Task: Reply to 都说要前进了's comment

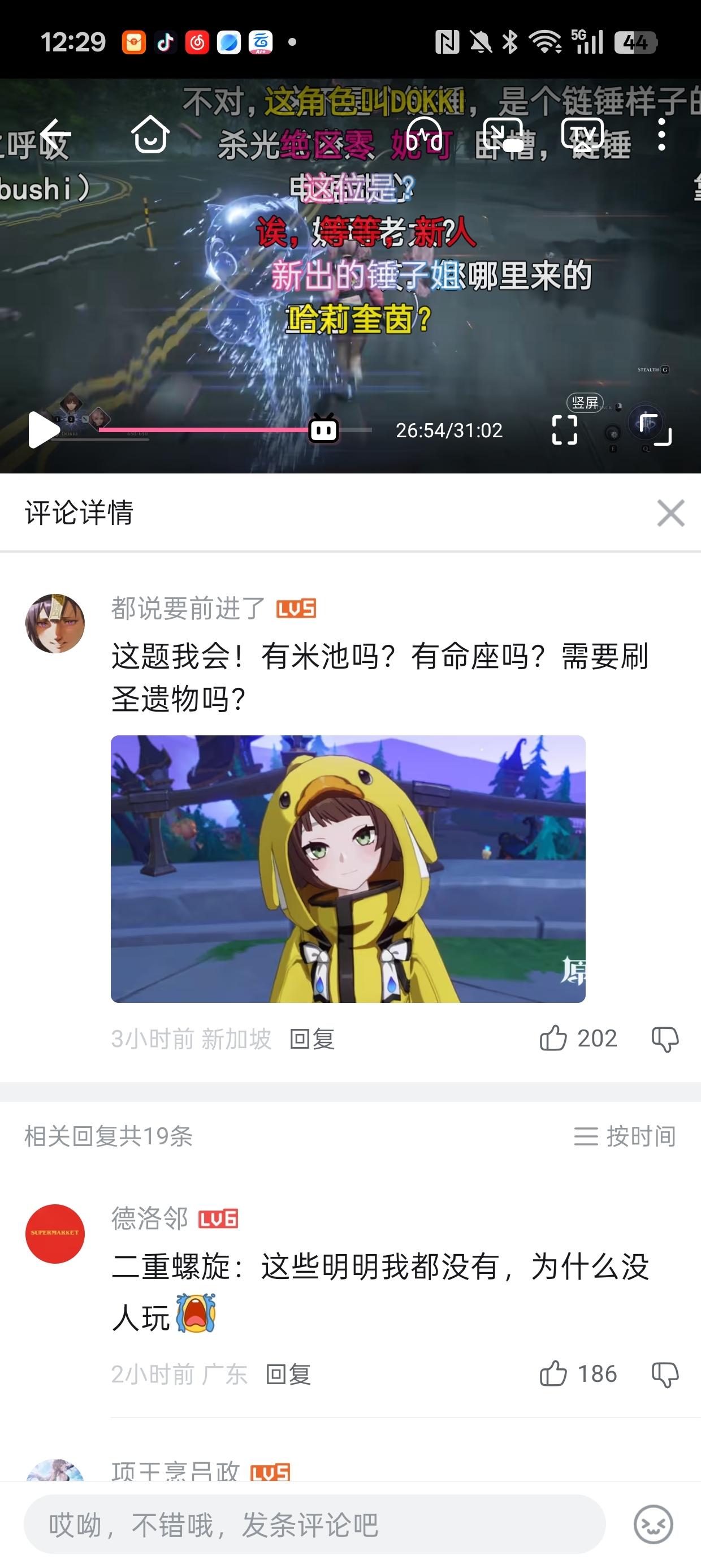Action: pos(311,1039)
